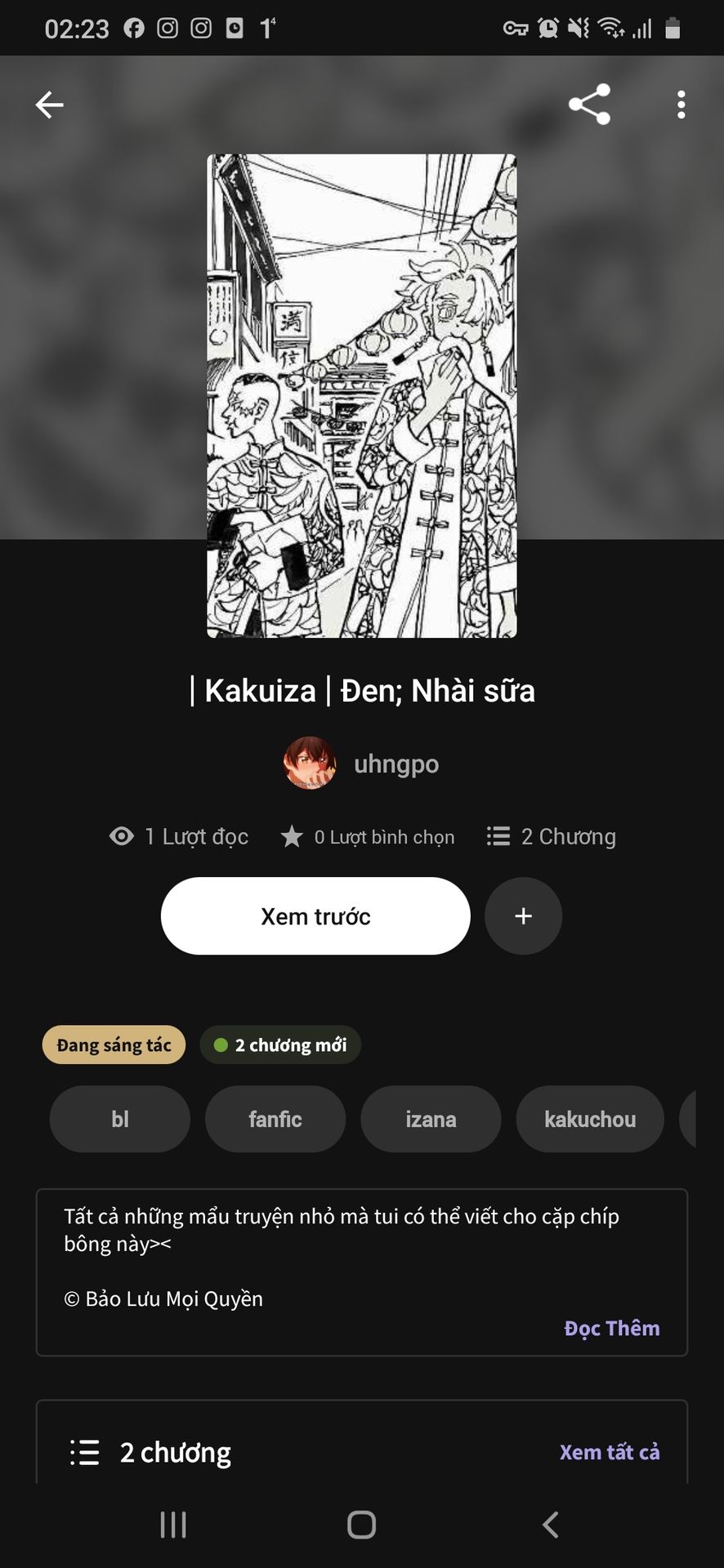Tap the system home button

[x=361, y=1524]
